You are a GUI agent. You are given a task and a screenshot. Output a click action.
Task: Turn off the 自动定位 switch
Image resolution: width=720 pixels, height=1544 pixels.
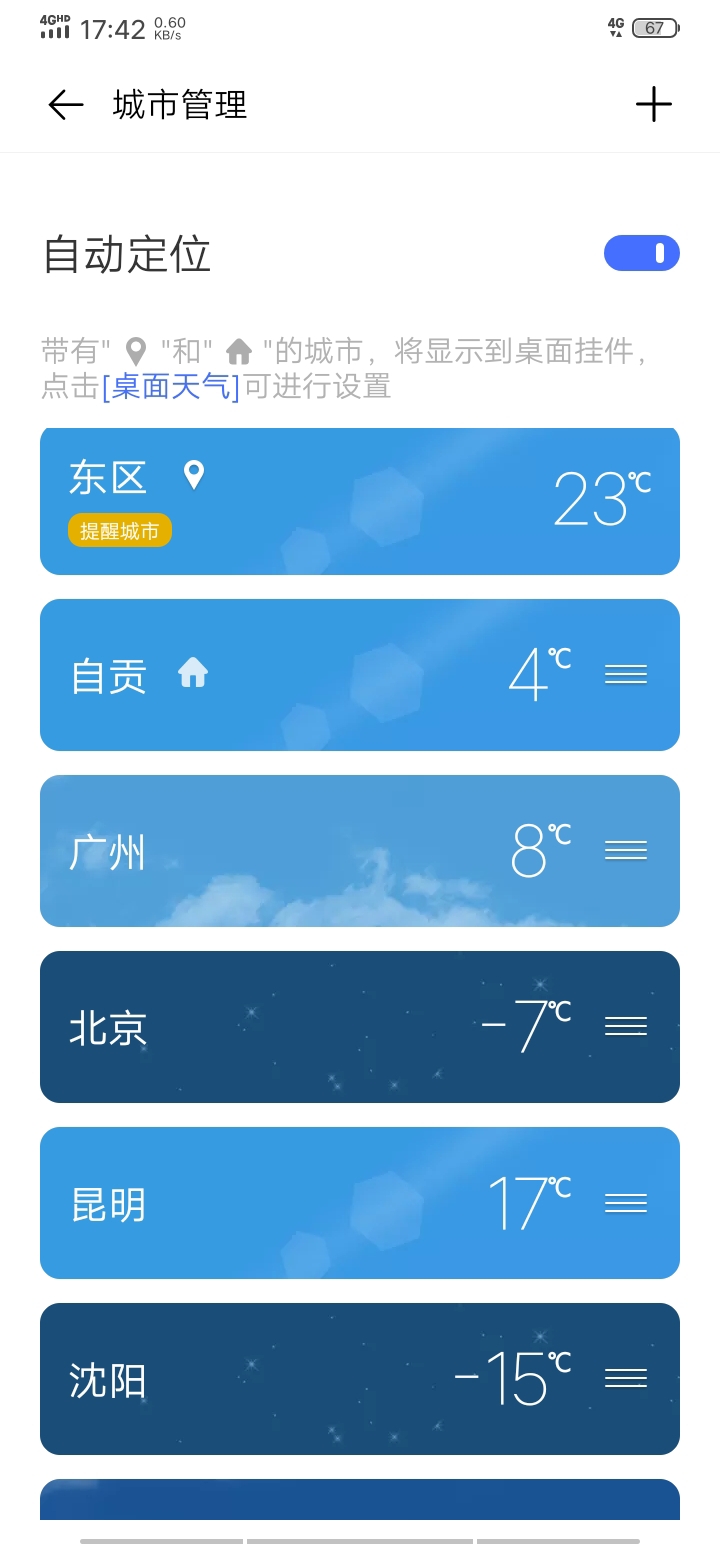point(641,254)
